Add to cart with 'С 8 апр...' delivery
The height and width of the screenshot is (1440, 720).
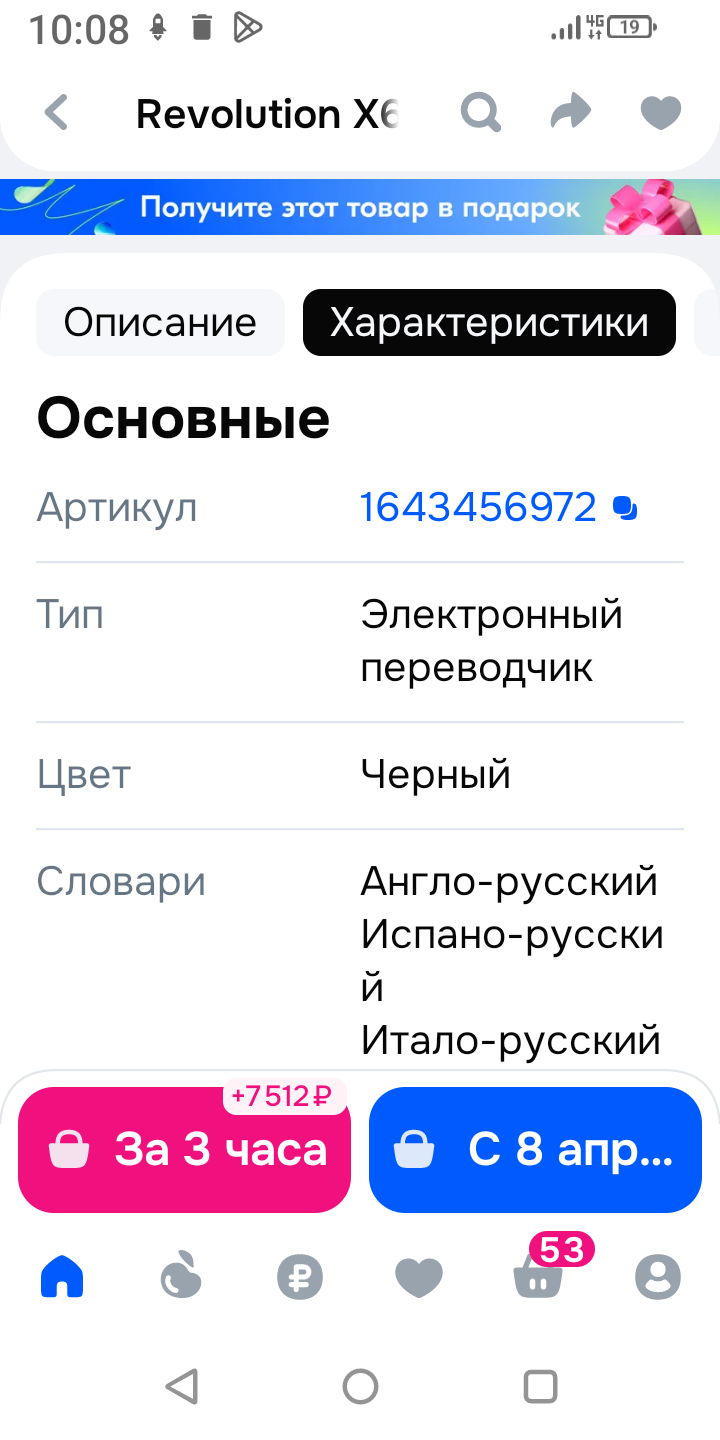[535, 1150]
